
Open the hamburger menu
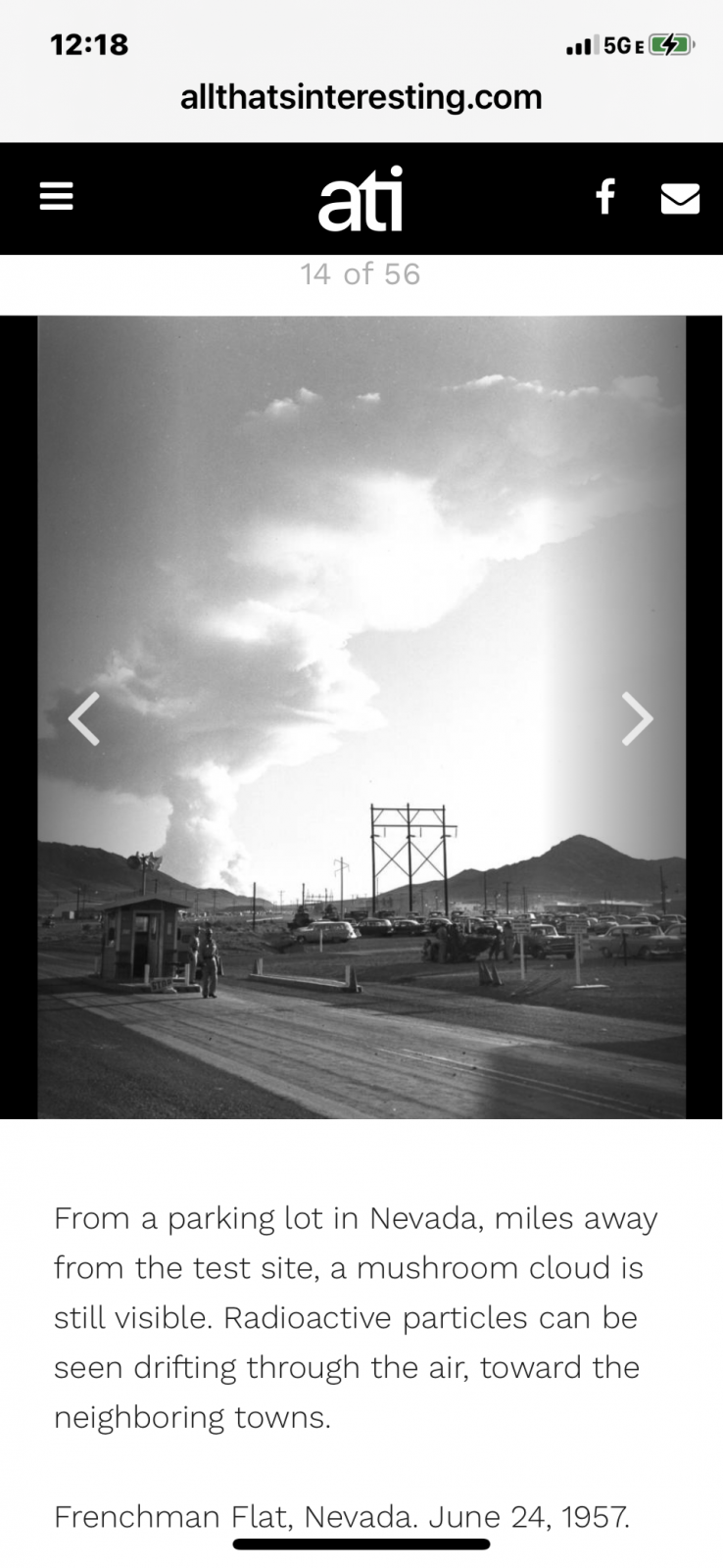[56, 198]
